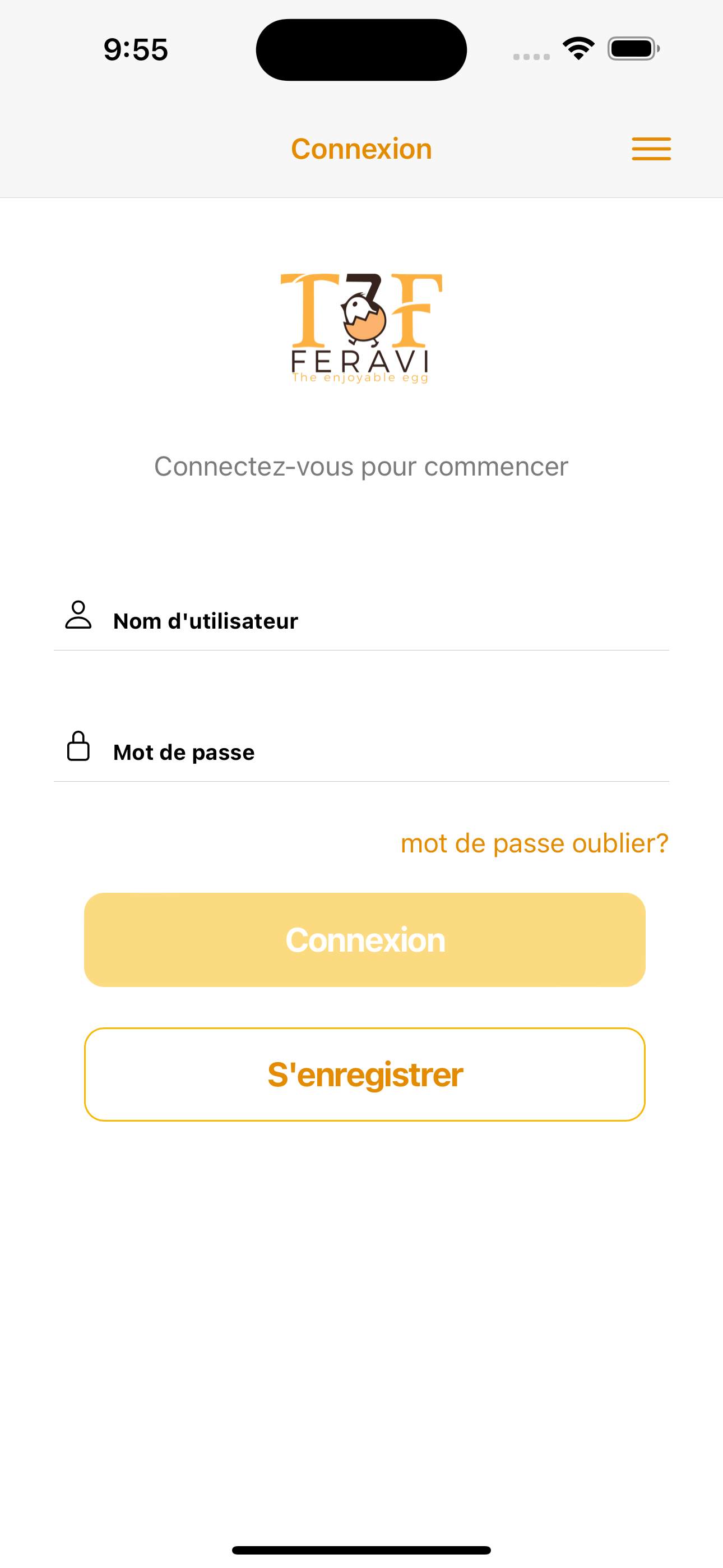Go to S'enregistrer sign-up
Image resolution: width=723 pixels, height=1568 pixels.
[364, 1074]
